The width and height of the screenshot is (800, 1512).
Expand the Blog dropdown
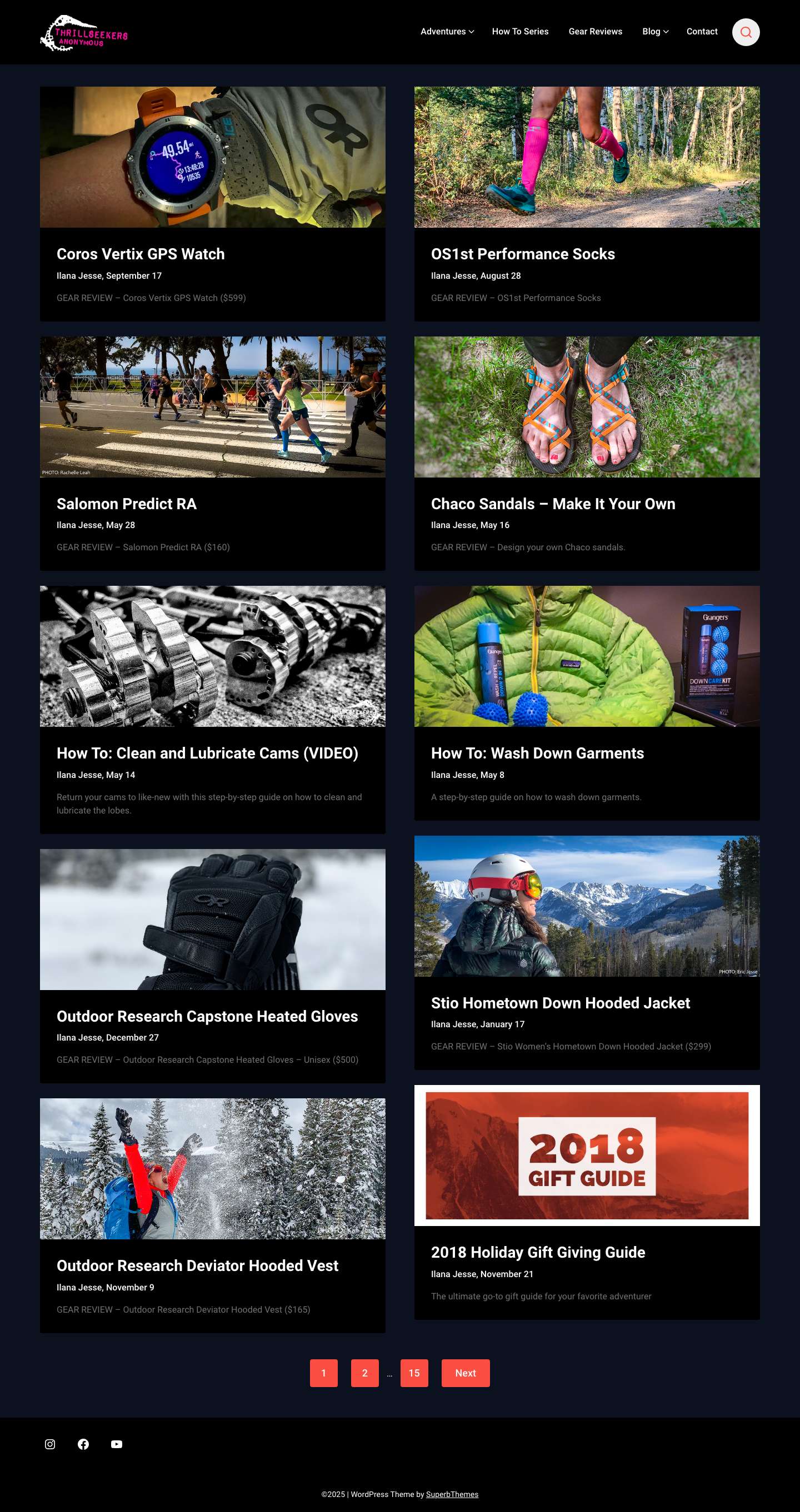[x=655, y=32]
